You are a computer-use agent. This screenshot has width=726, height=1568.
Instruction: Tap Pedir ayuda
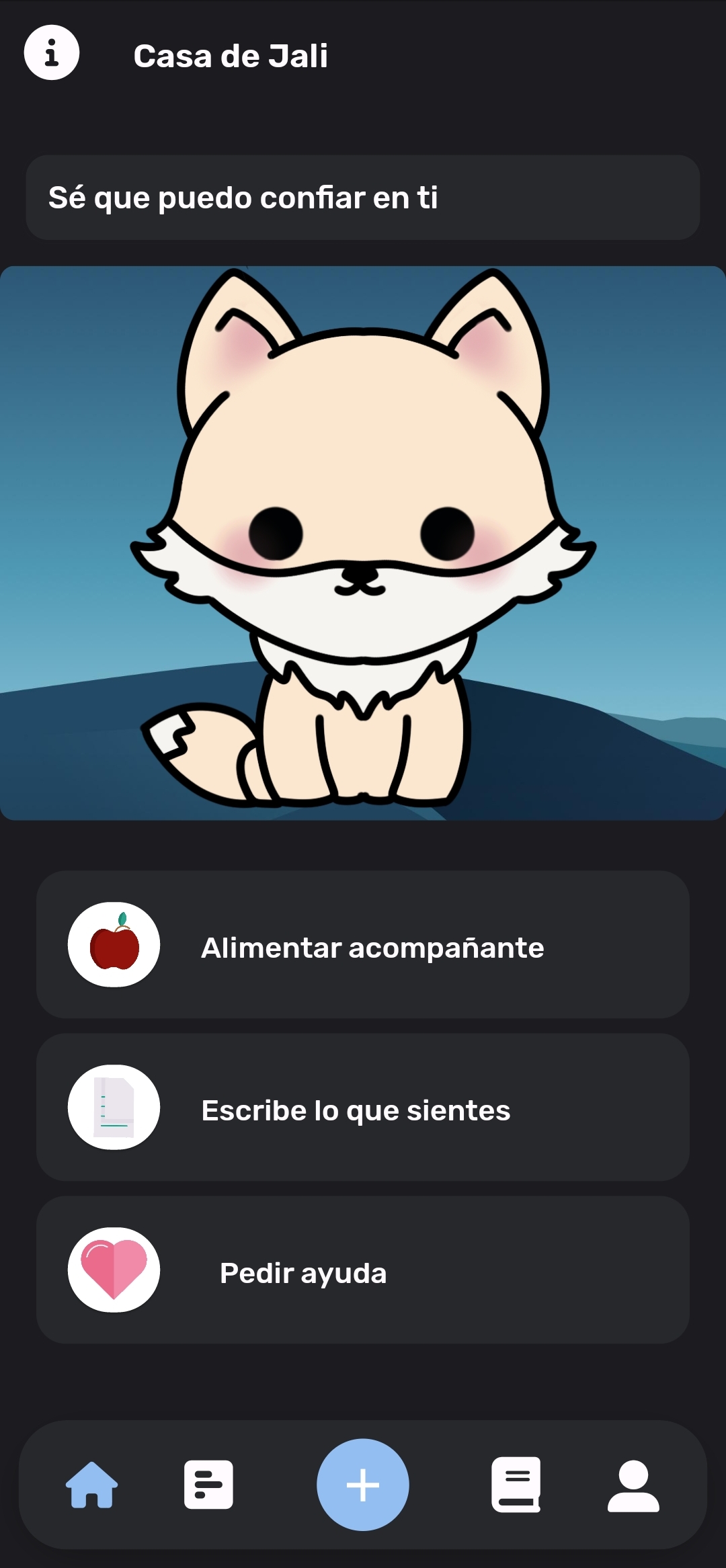coord(363,1270)
